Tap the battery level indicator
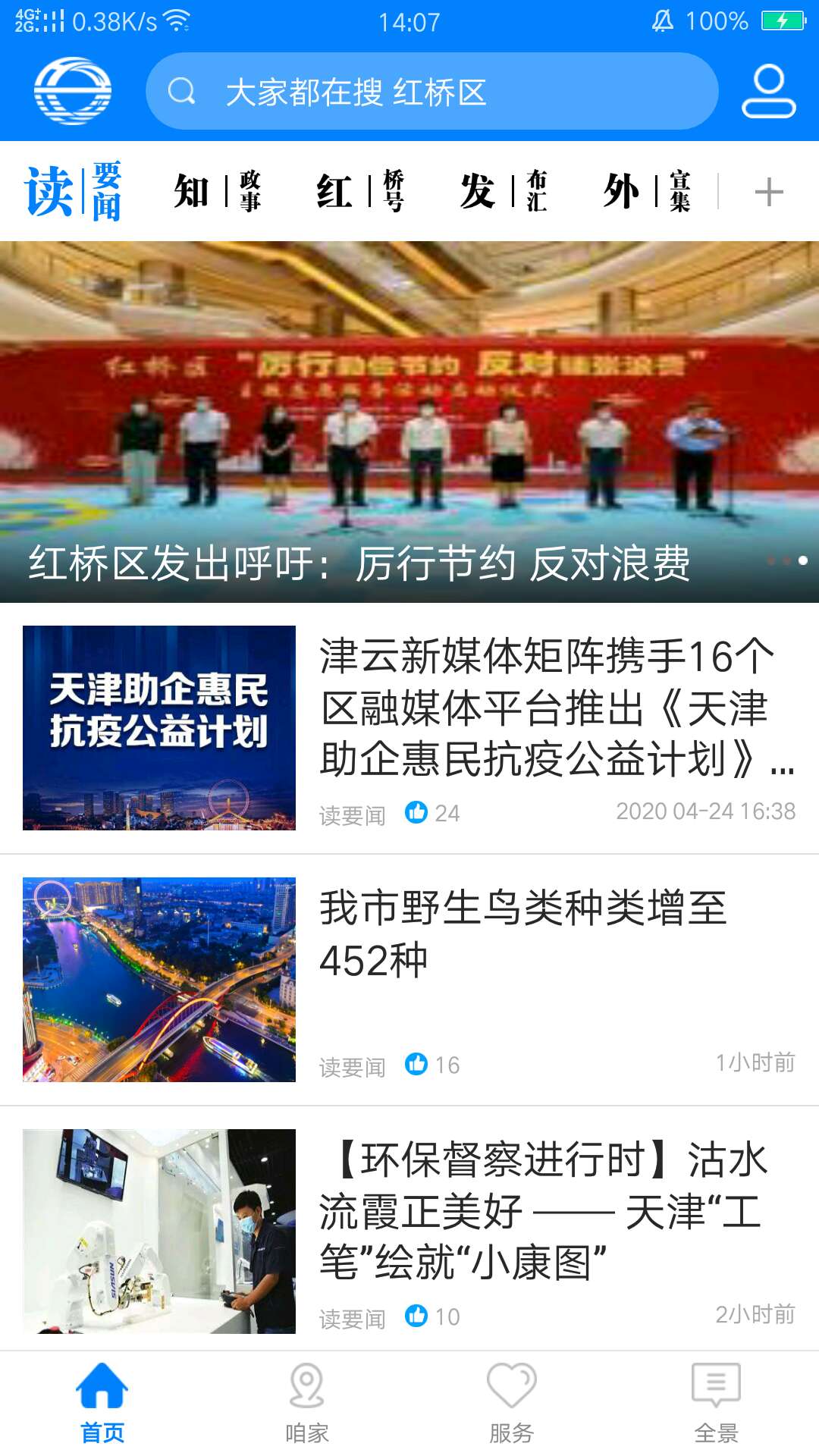 (x=783, y=20)
